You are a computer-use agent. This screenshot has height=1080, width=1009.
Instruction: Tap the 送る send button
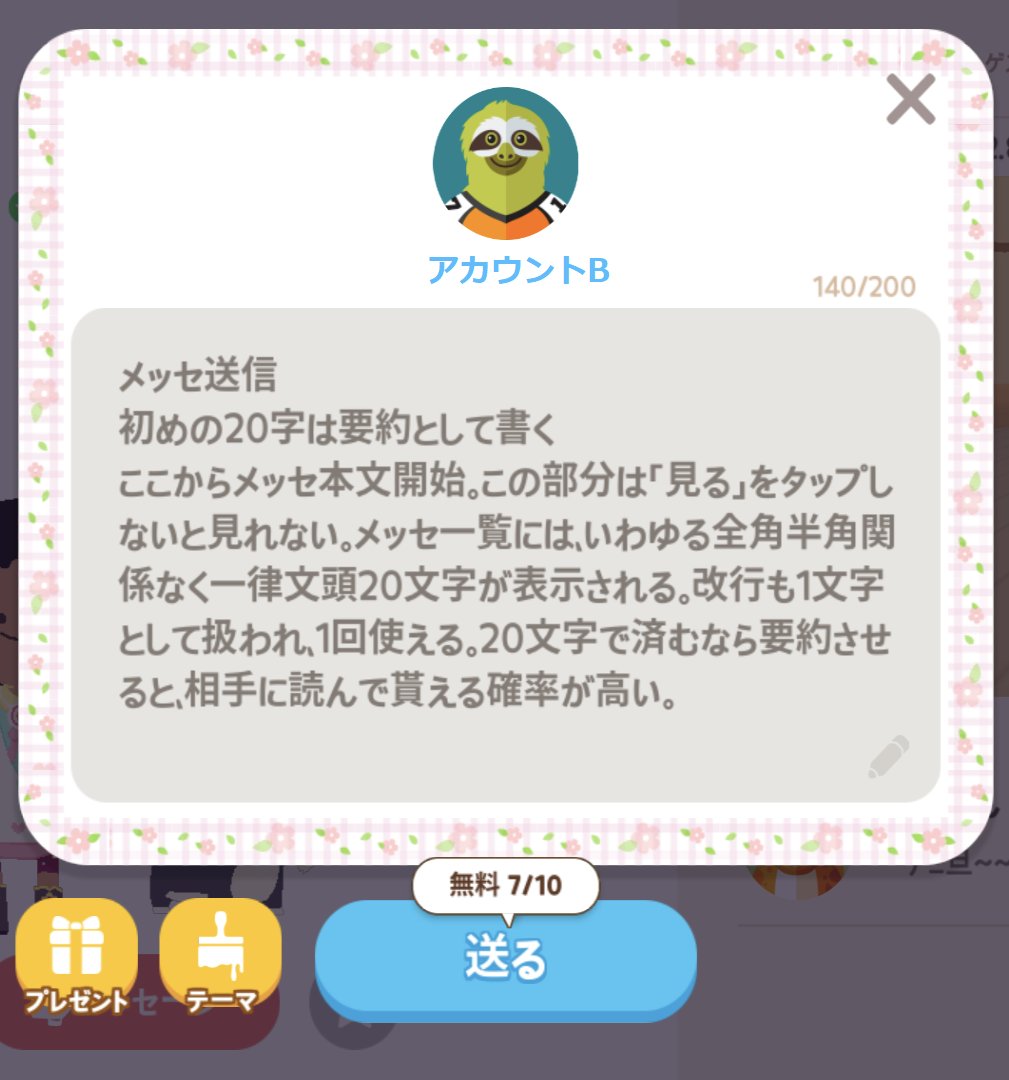505,958
